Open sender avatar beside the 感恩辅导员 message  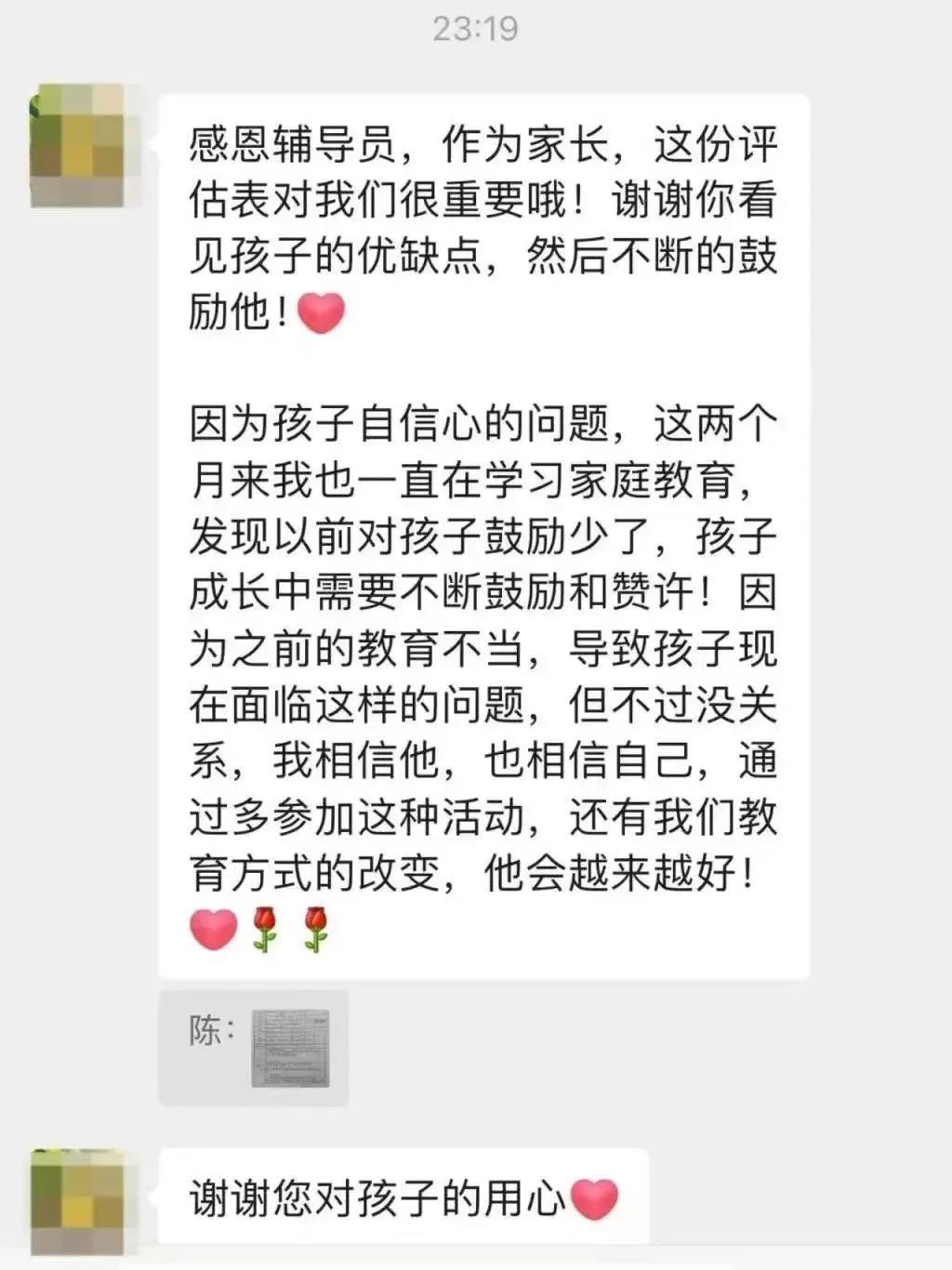click(x=78, y=146)
